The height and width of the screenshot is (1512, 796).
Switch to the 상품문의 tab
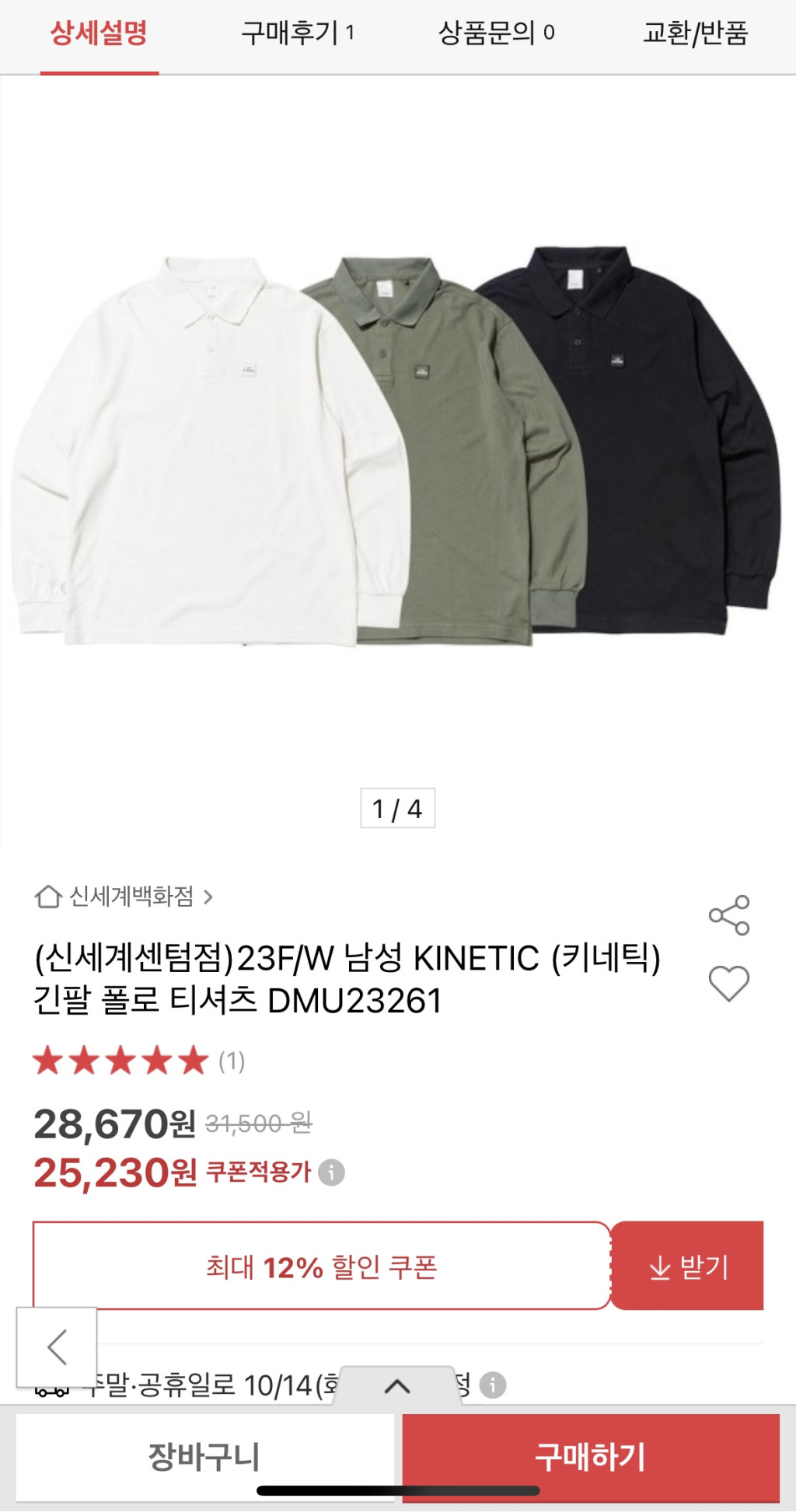(496, 34)
